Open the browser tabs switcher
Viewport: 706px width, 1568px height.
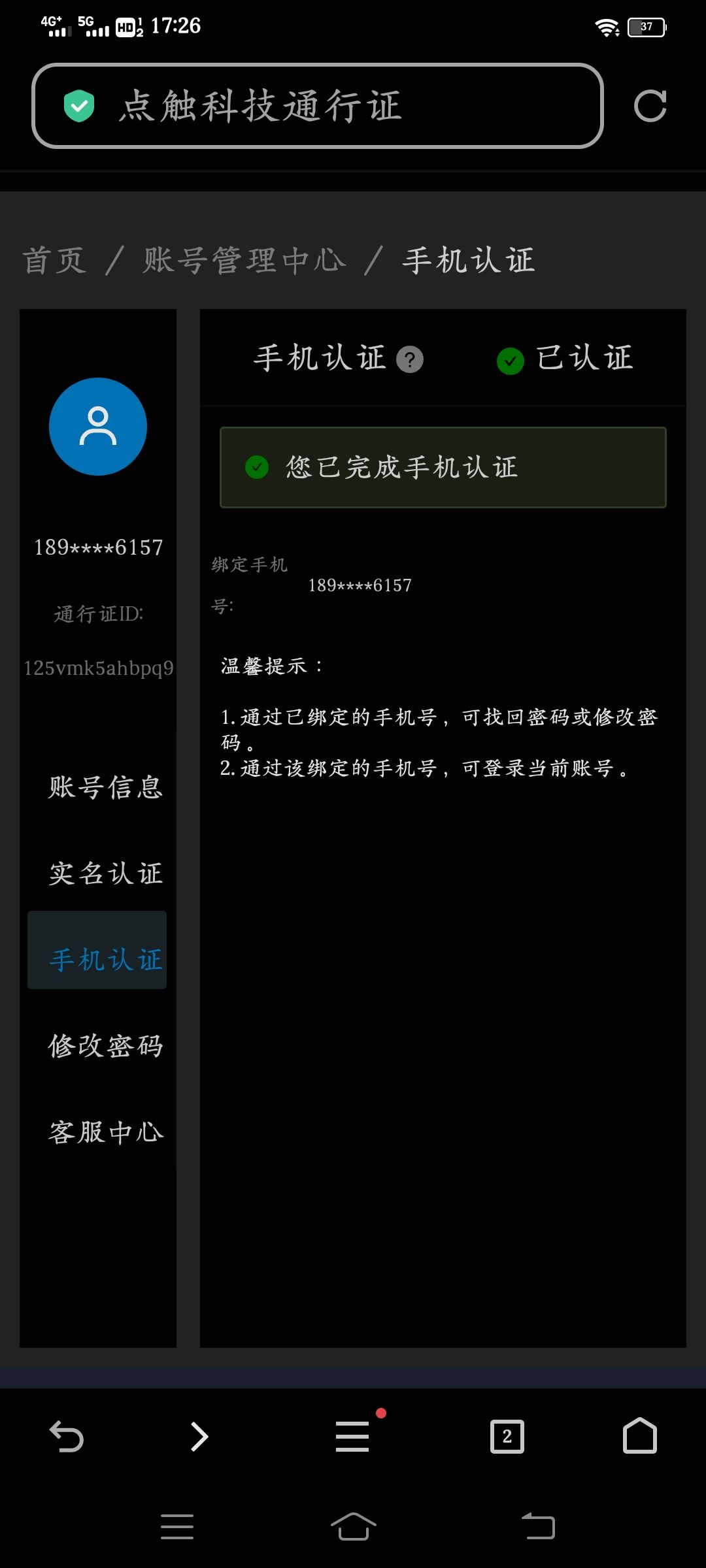coord(507,1437)
